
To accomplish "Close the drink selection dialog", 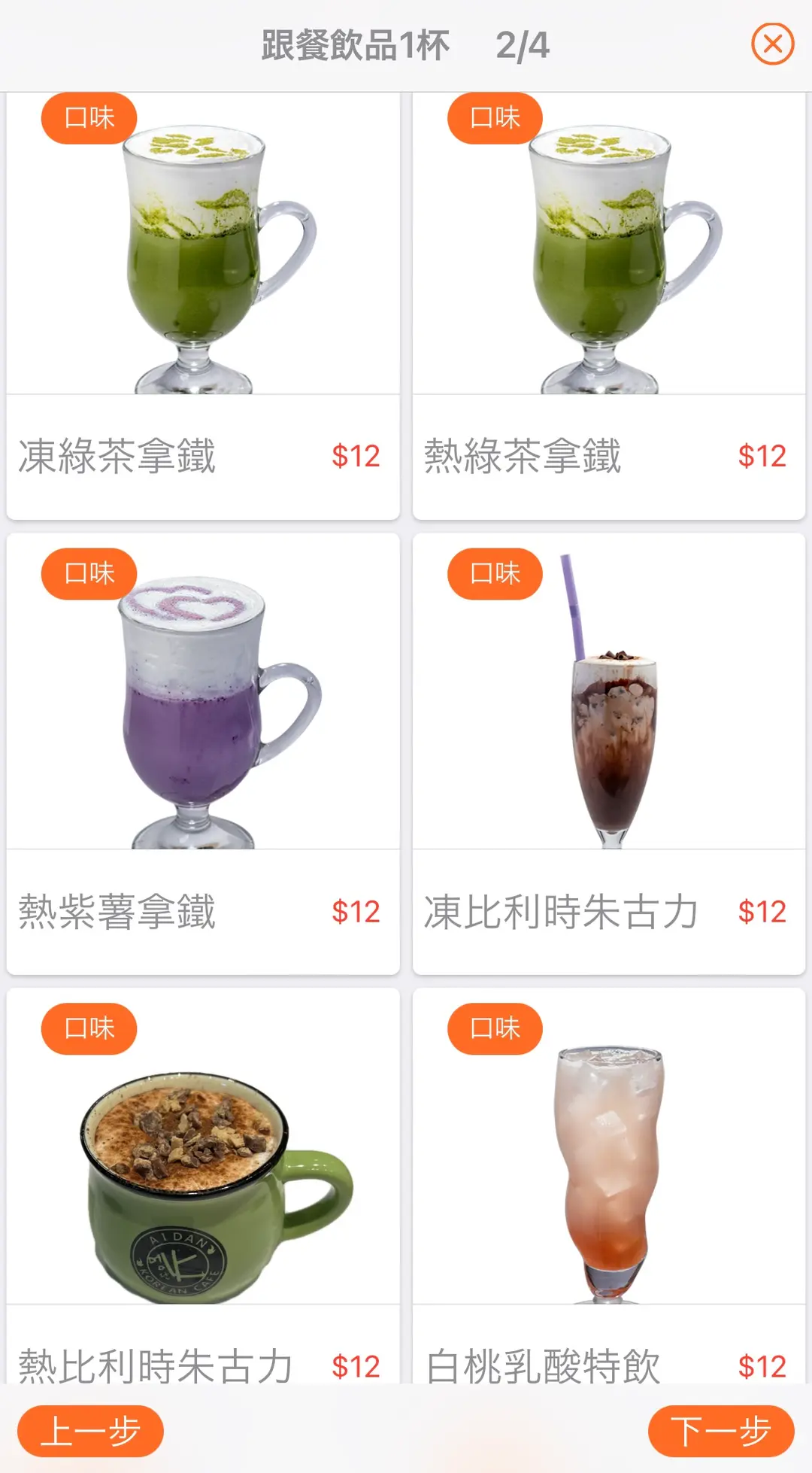I will tap(772, 44).
